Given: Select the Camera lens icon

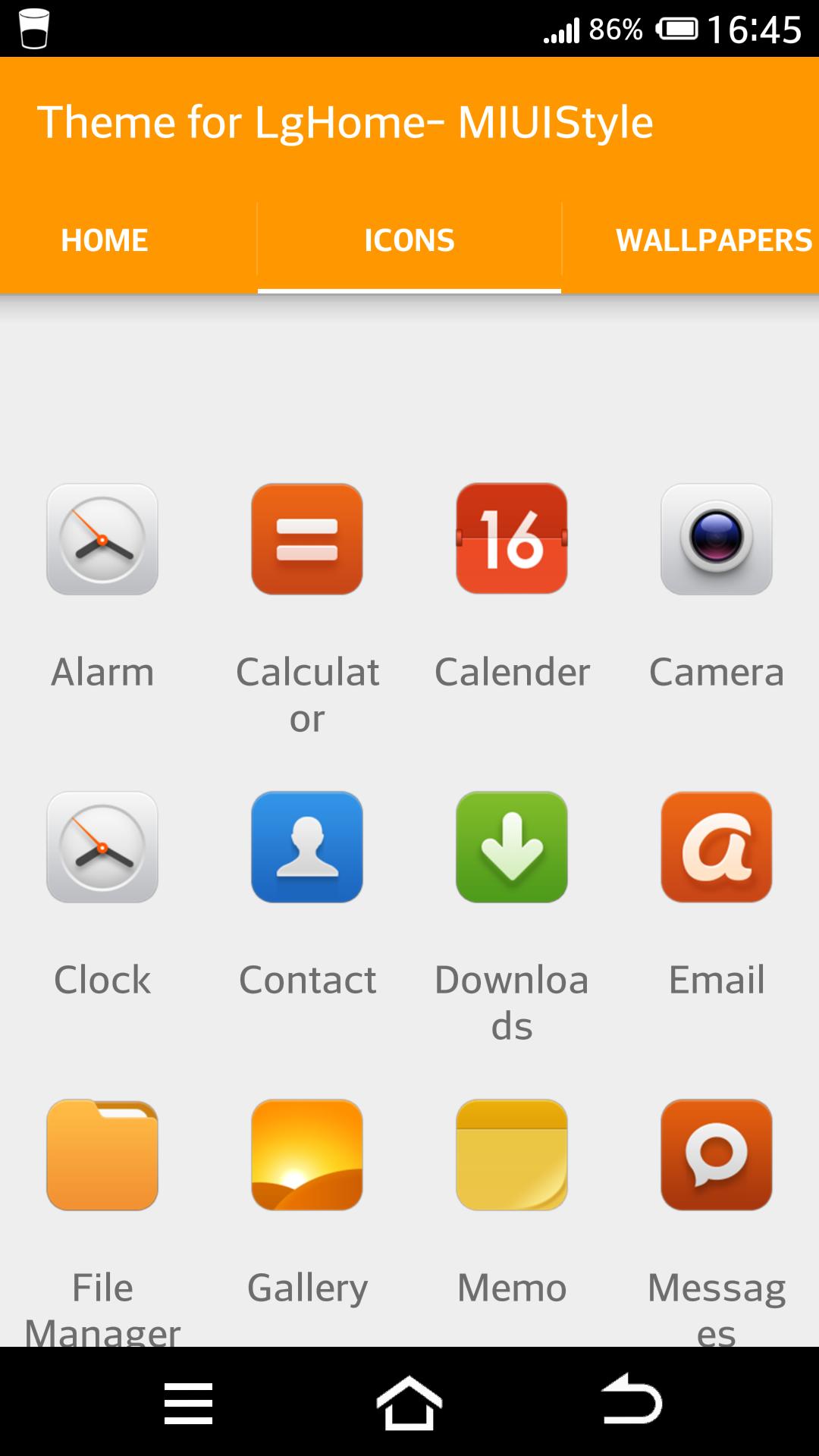Looking at the screenshot, I should 717,540.
